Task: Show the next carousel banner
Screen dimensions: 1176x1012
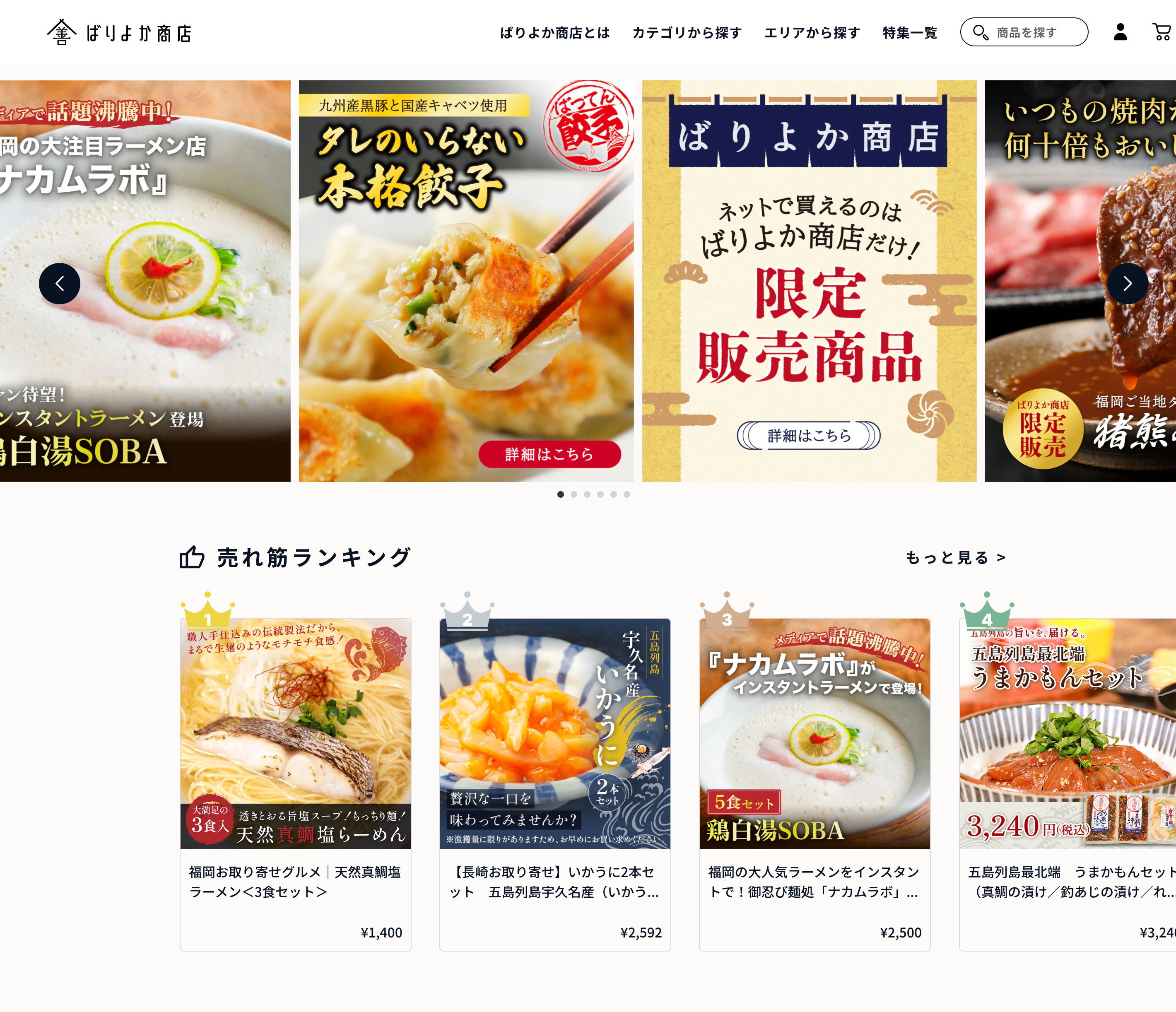Action: [x=1128, y=284]
